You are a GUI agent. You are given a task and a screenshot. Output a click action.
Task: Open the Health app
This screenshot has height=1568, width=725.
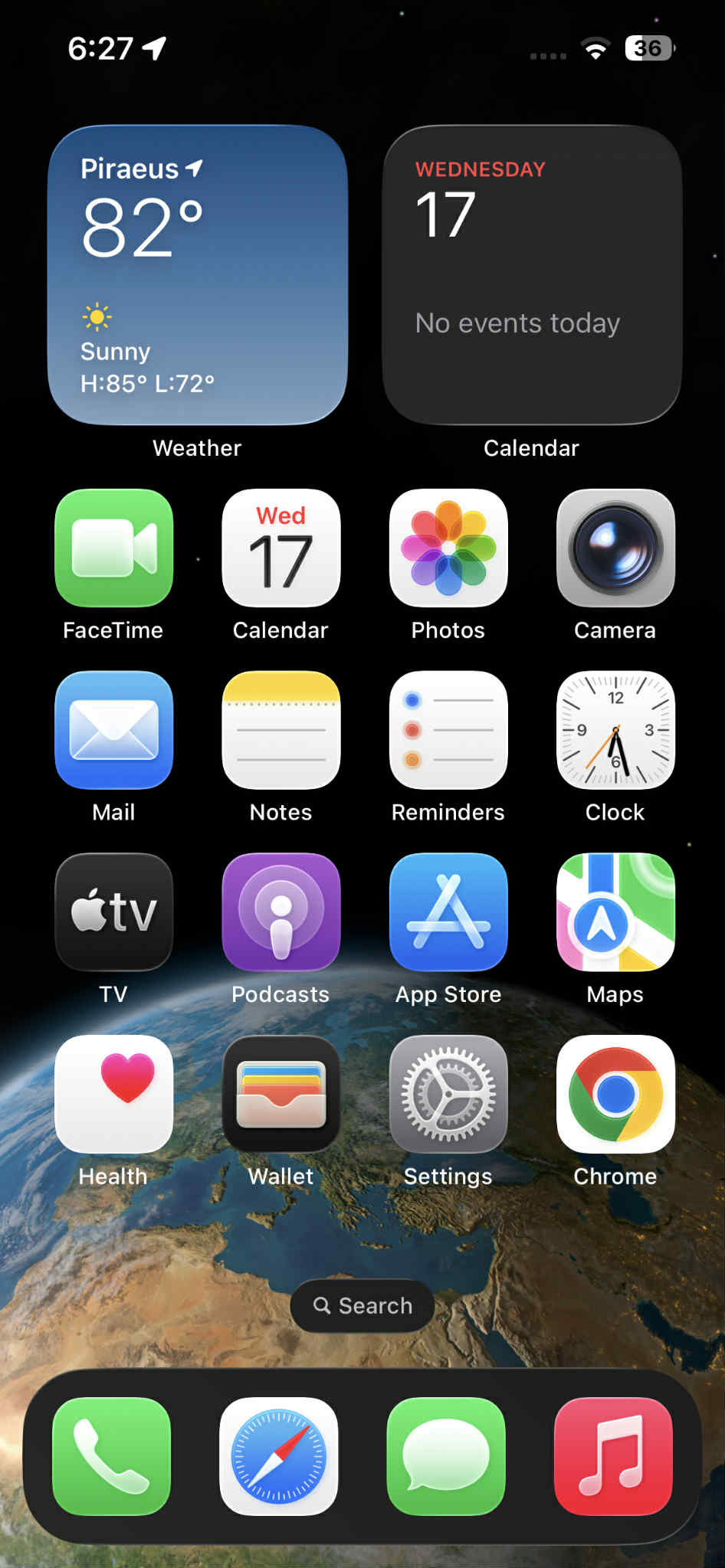click(114, 1095)
